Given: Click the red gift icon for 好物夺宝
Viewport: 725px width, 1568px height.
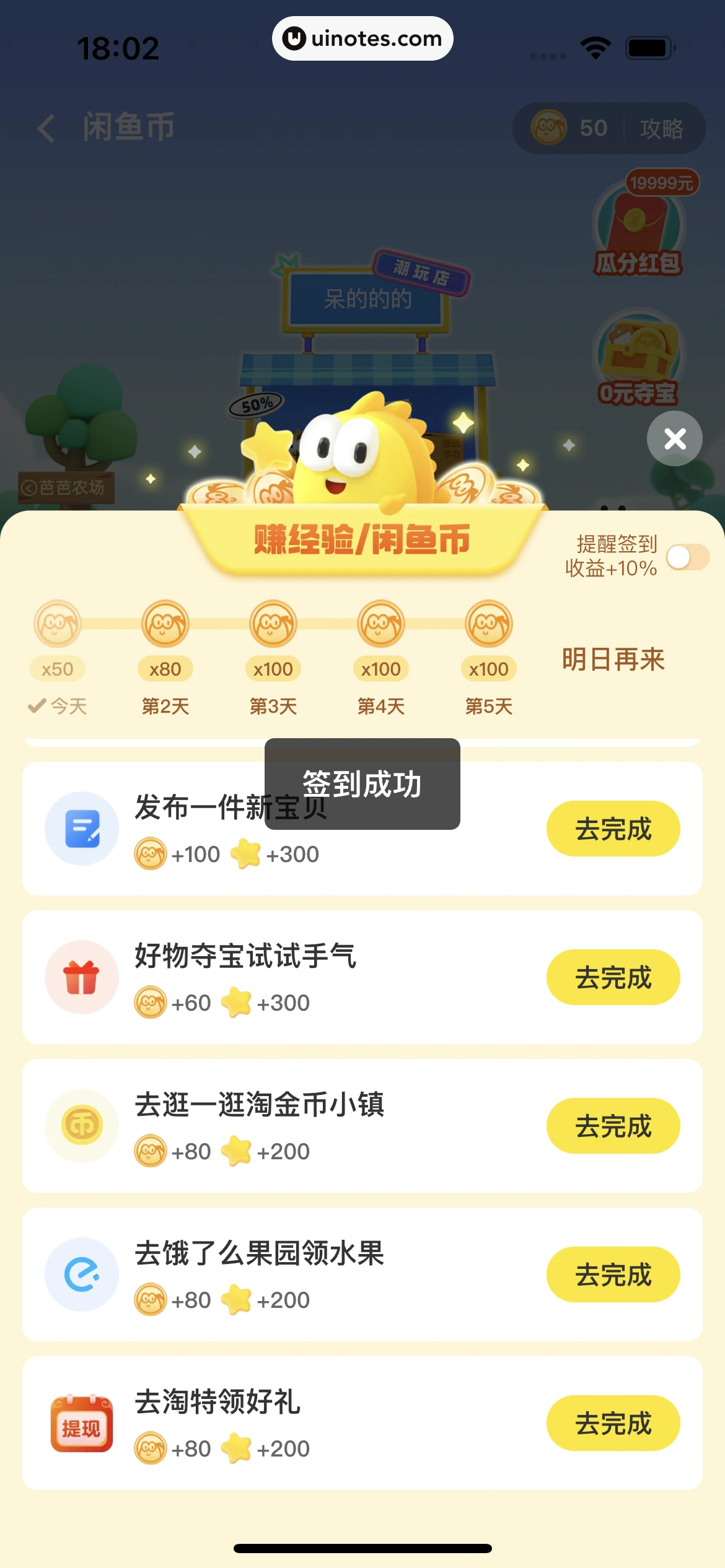Looking at the screenshot, I should tap(82, 977).
